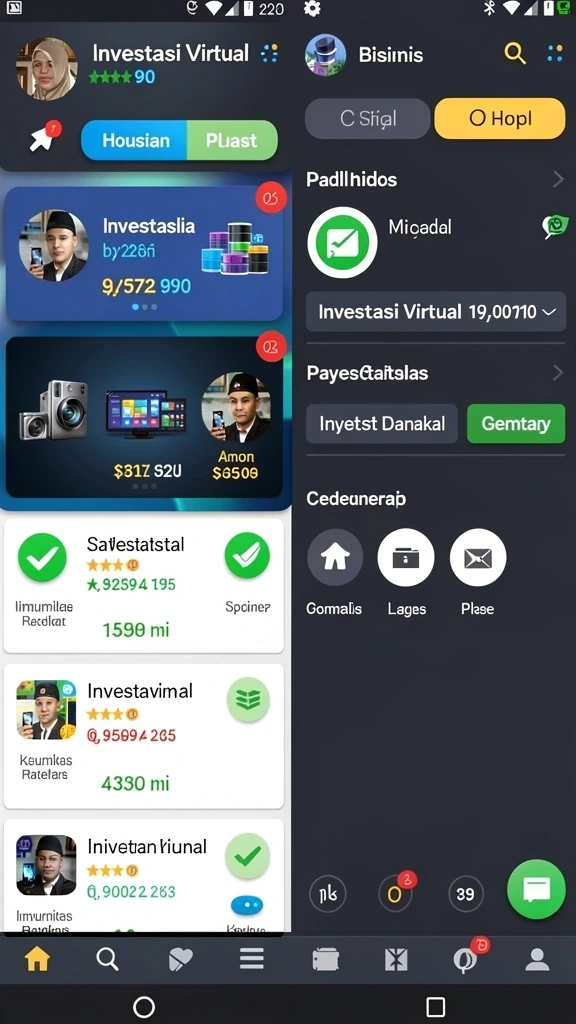
Task: Tap the green Gemtary button
Action: (516, 424)
